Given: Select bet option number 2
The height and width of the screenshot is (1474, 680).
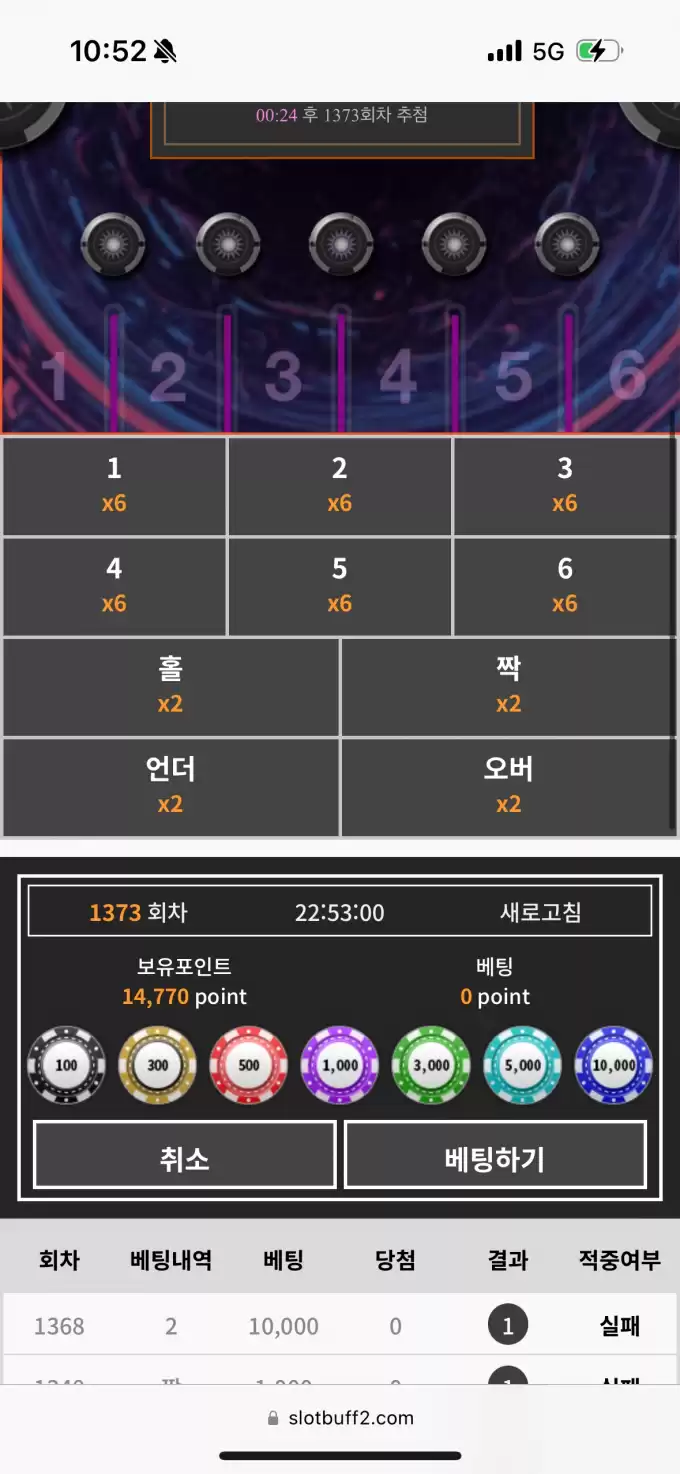Looking at the screenshot, I should (x=339, y=486).
